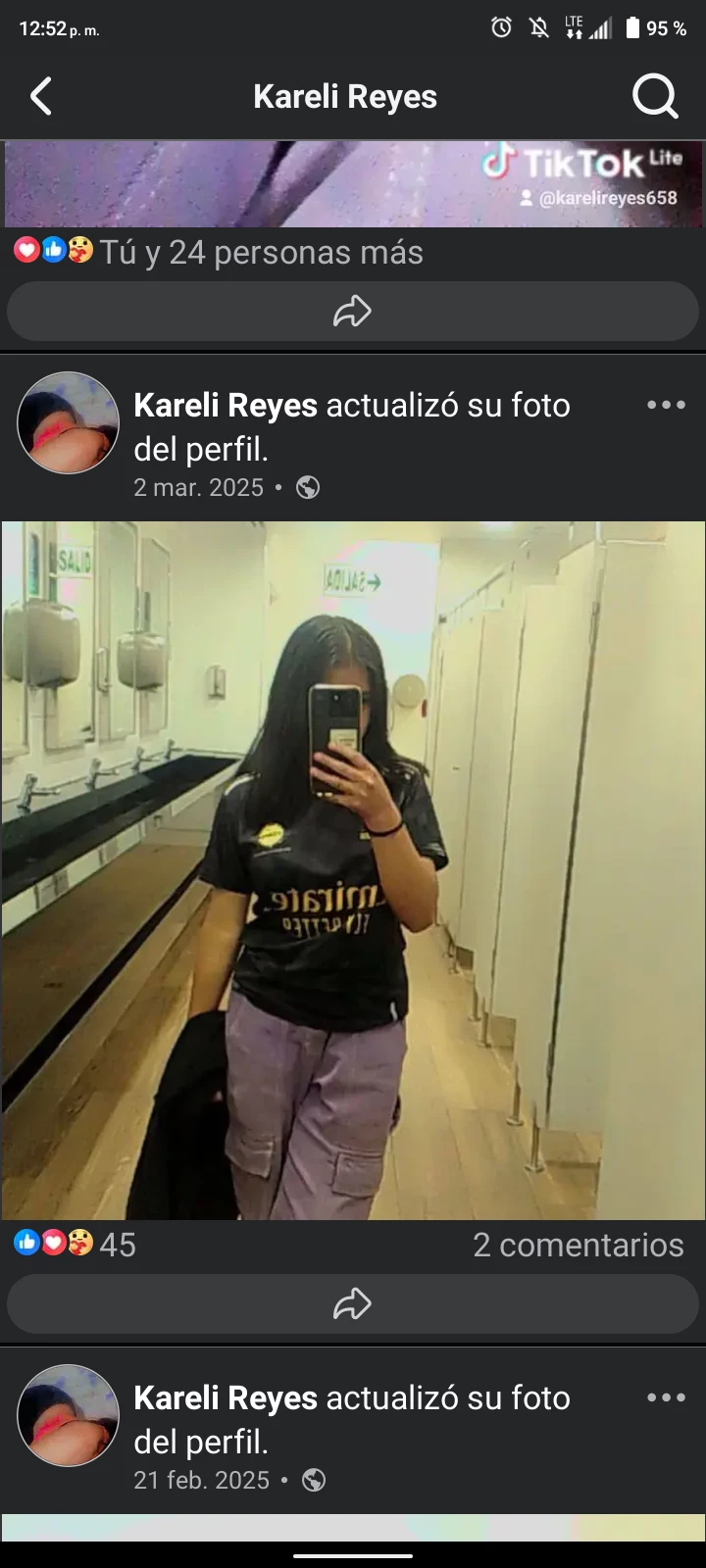View reactions from Tú y 24 personas más
Screen dimensions: 706x1568
point(219,253)
